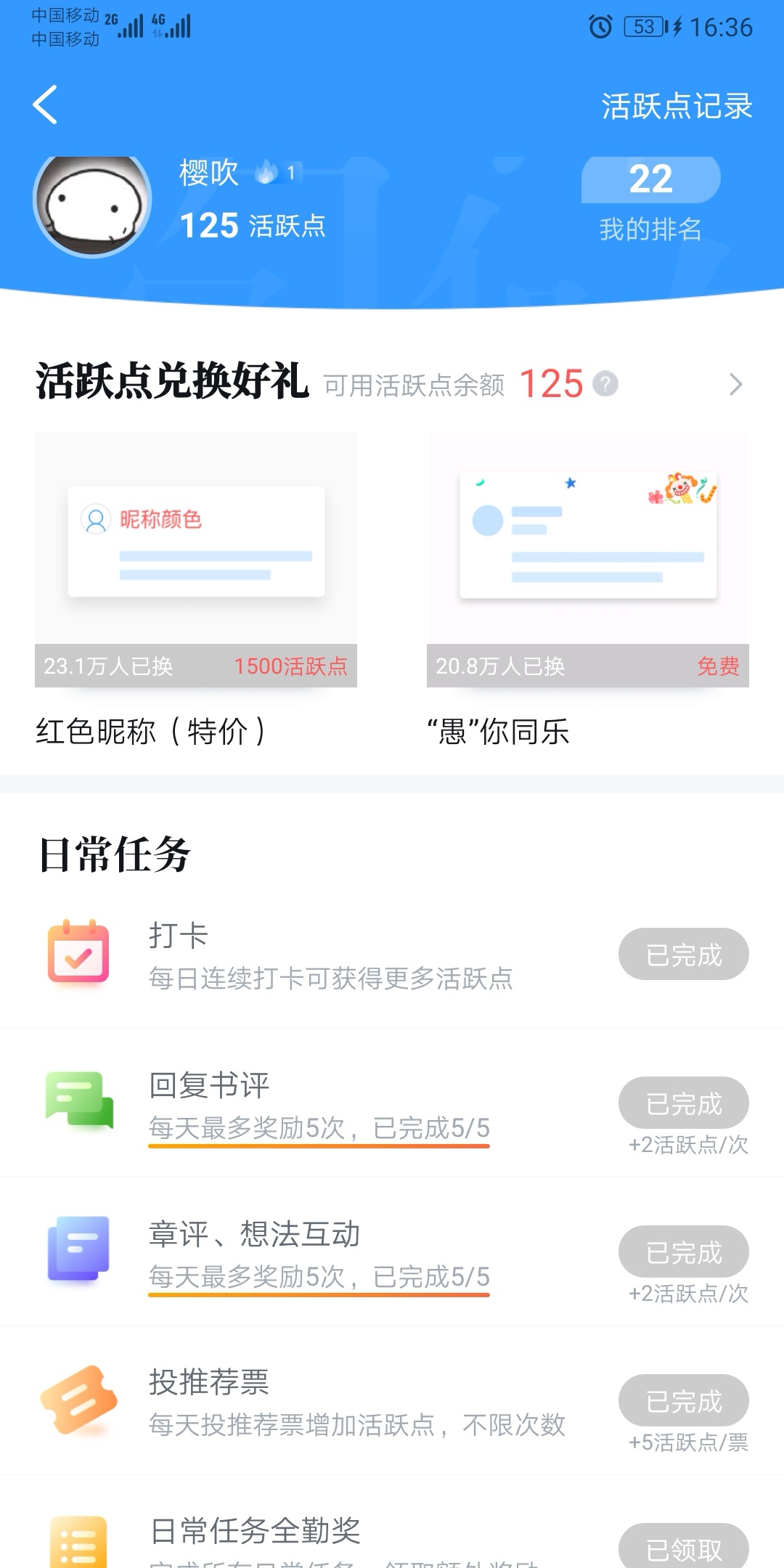Tap the 已完成 button for 回复书评

point(683,1103)
